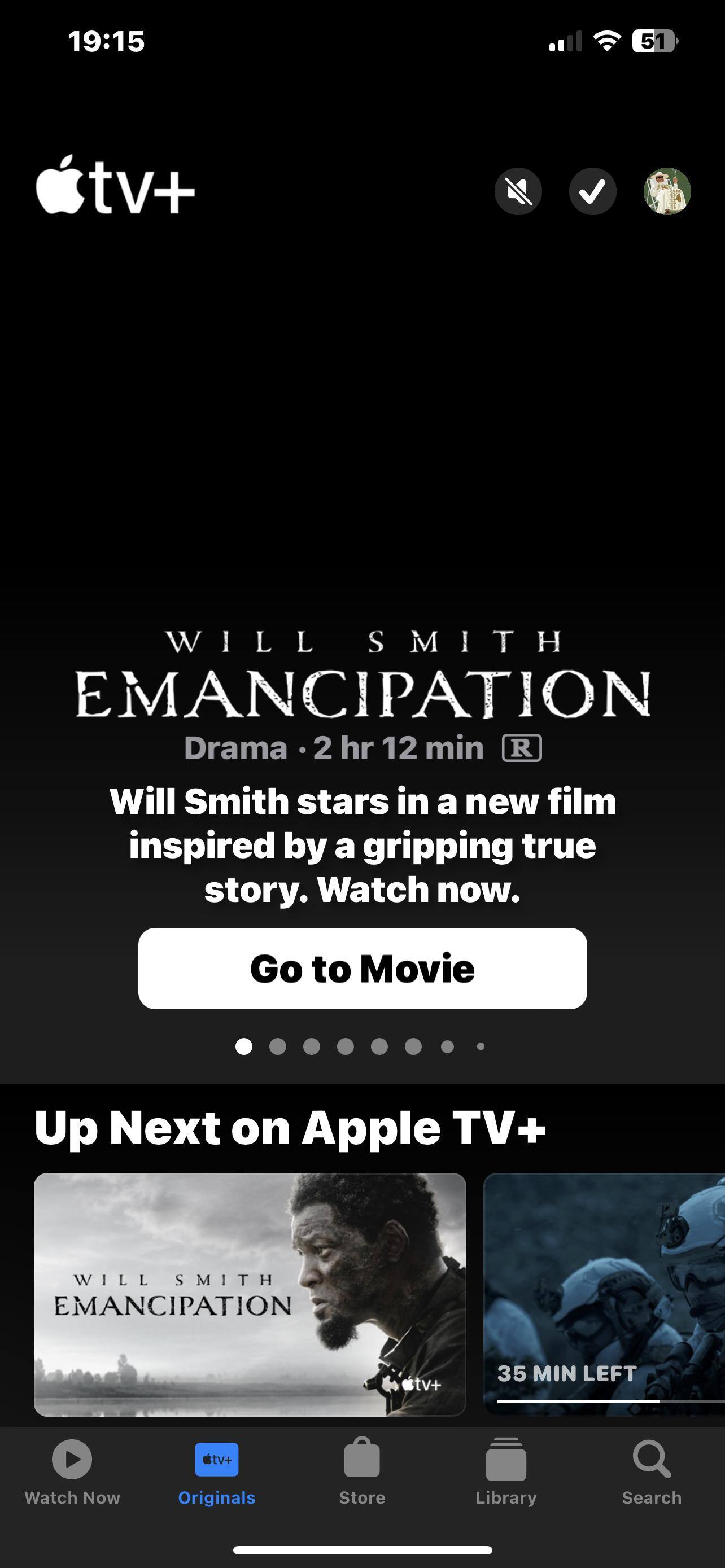This screenshot has width=725, height=1568.
Task: Resume the show with 35 min left
Action: click(x=604, y=1294)
